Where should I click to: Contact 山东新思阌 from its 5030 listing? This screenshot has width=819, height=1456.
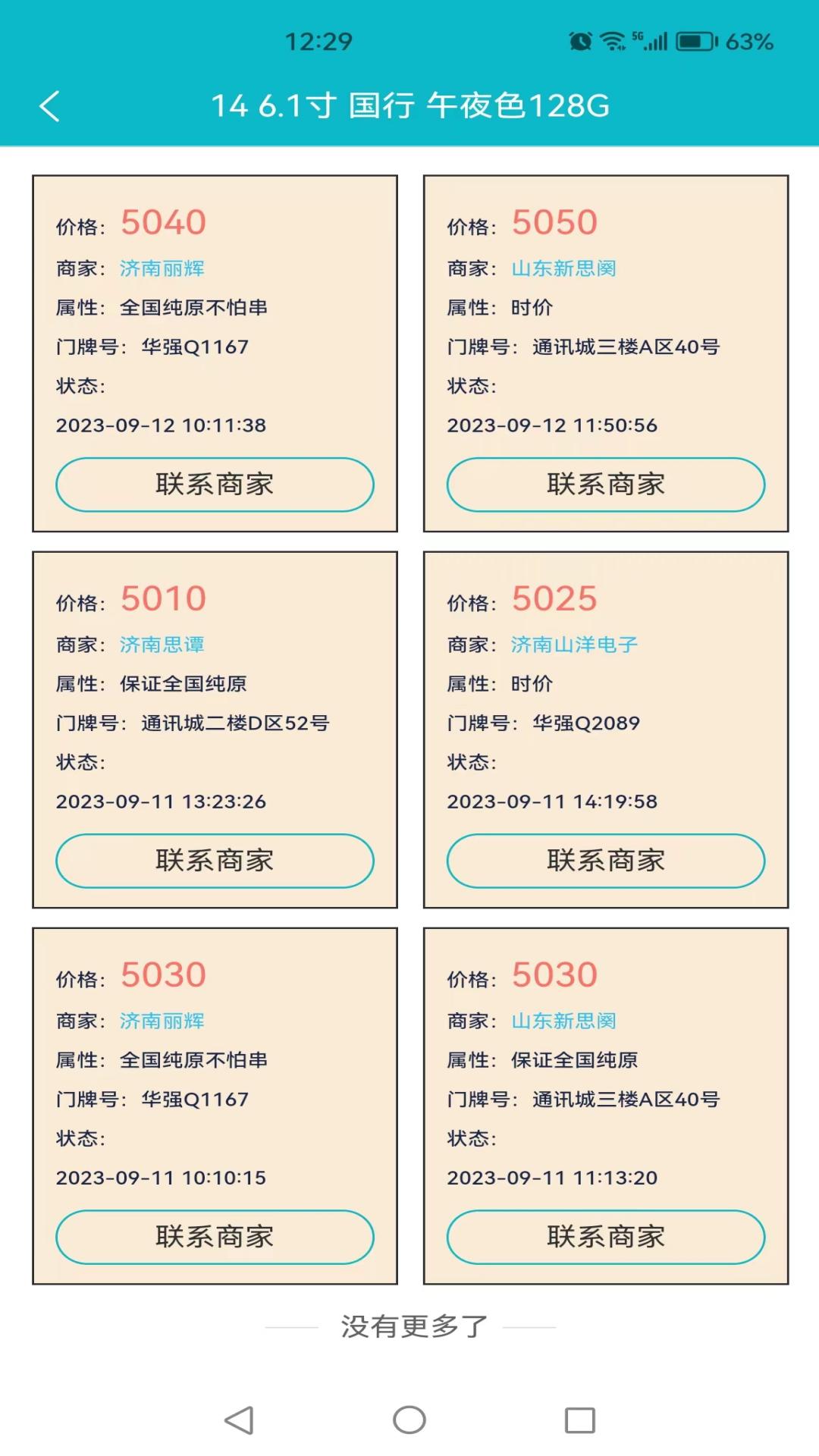[606, 1237]
